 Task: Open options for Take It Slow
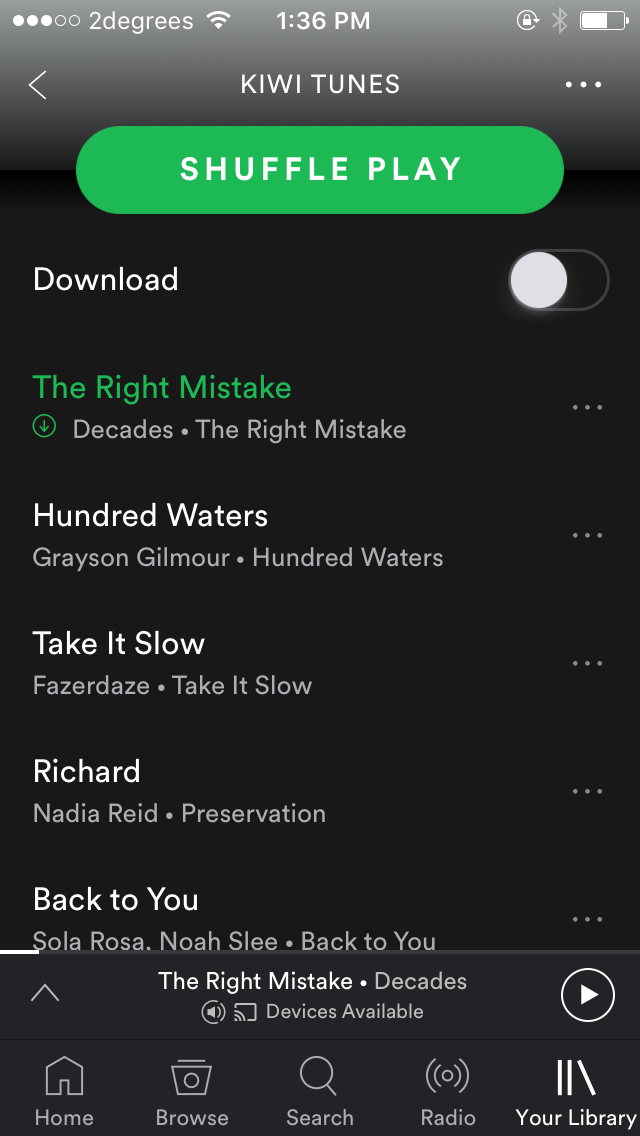coord(587,663)
